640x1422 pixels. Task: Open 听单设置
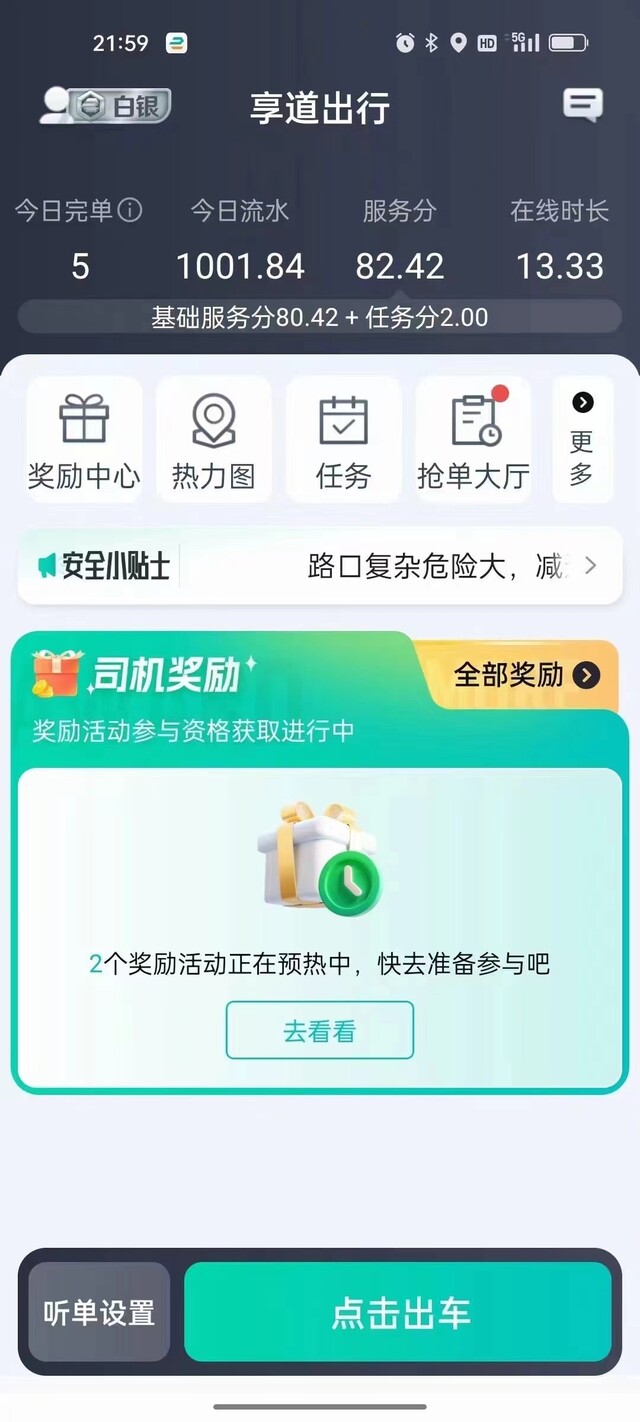(99, 1312)
